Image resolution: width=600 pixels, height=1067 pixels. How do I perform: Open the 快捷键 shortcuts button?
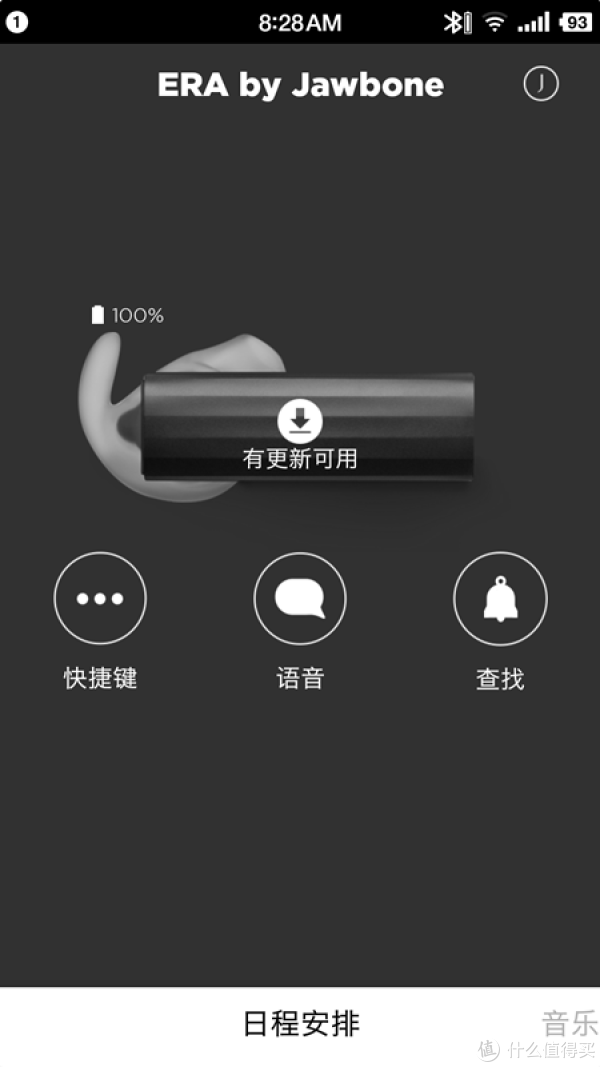click(x=100, y=598)
